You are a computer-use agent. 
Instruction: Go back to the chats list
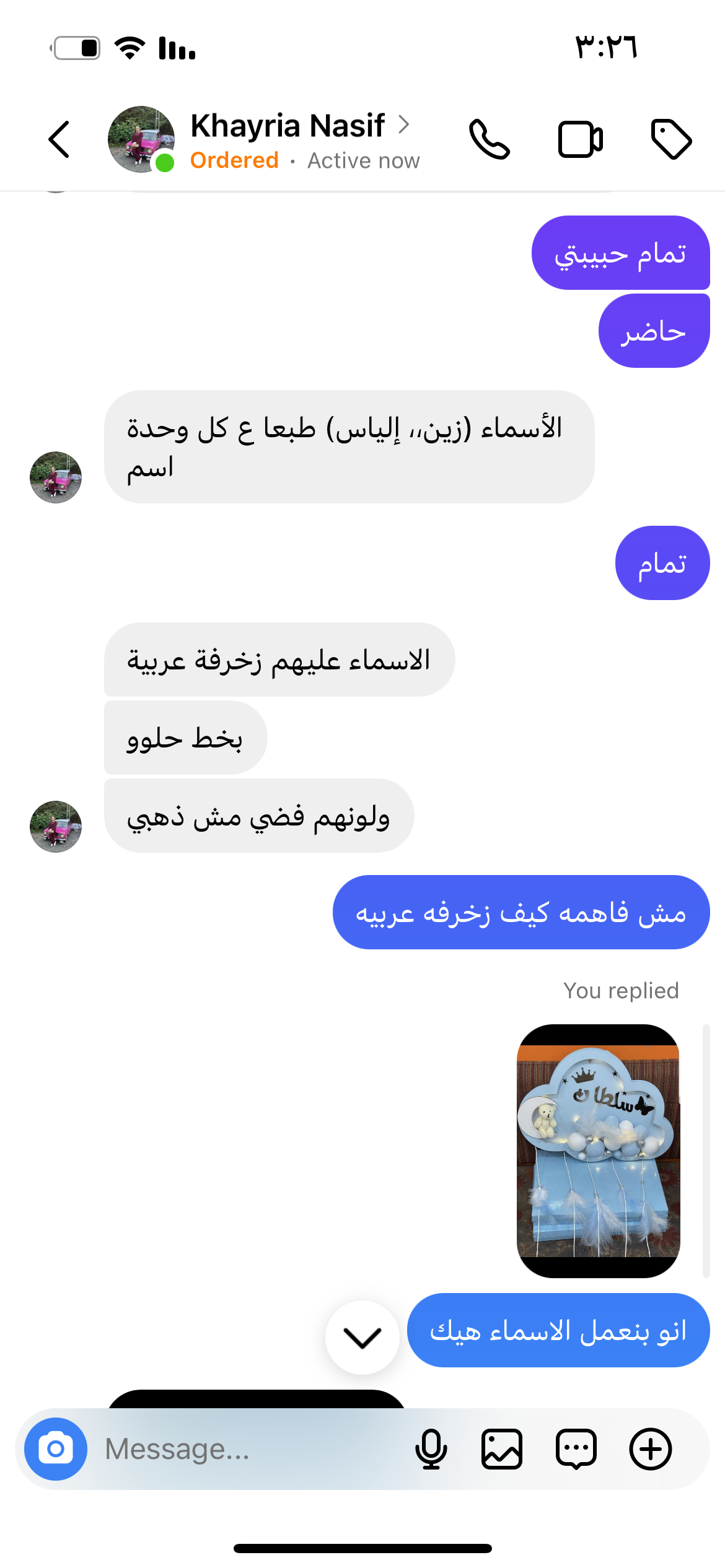coord(59,139)
